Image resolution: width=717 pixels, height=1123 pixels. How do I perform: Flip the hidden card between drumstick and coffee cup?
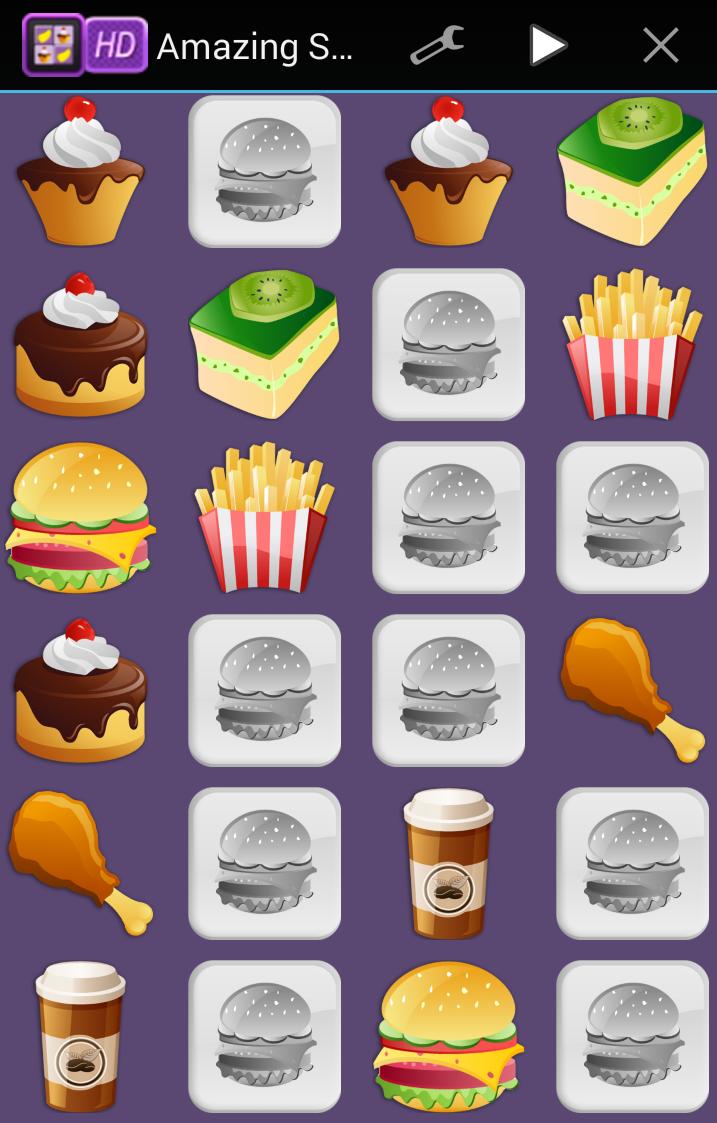coord(264,863)
